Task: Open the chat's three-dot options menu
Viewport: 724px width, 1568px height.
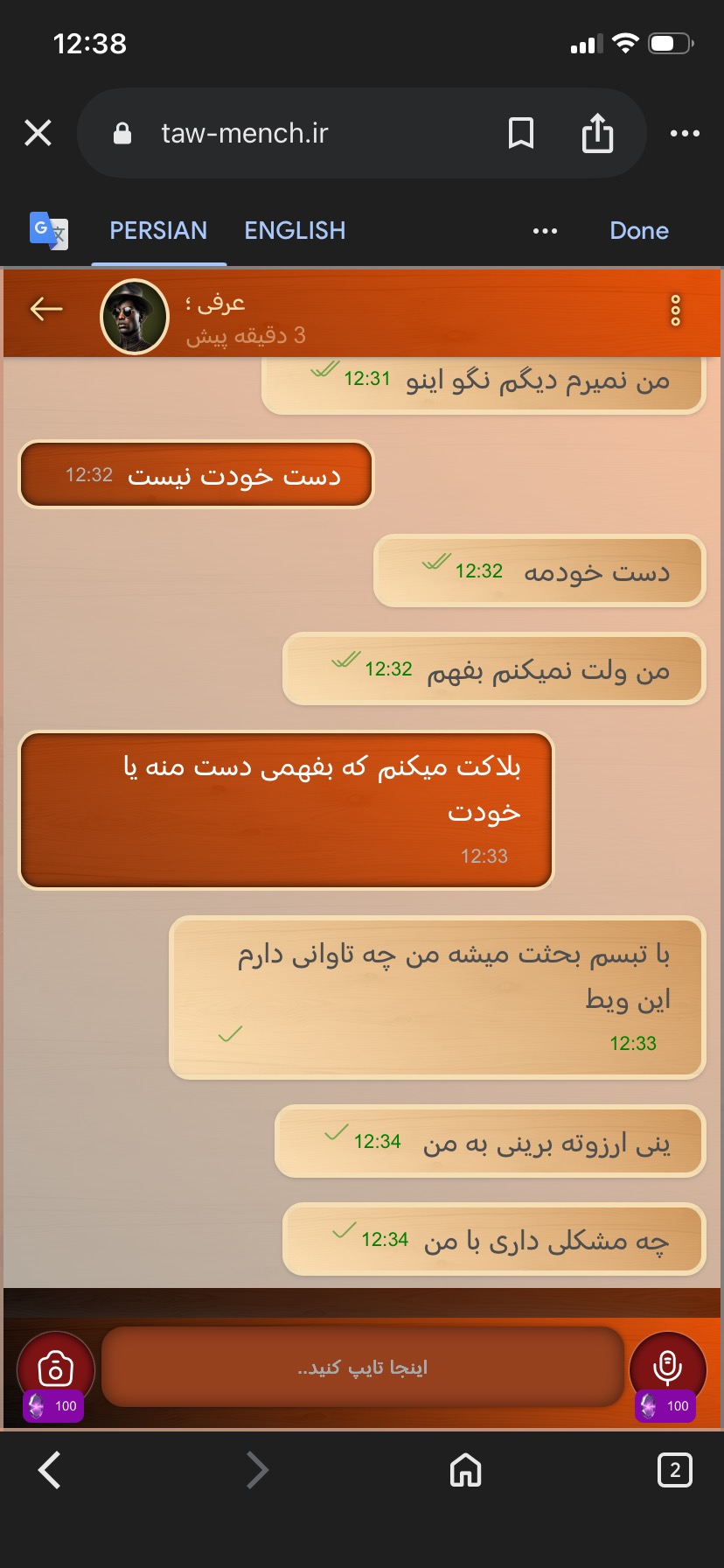Action: [x=675, y=311]
